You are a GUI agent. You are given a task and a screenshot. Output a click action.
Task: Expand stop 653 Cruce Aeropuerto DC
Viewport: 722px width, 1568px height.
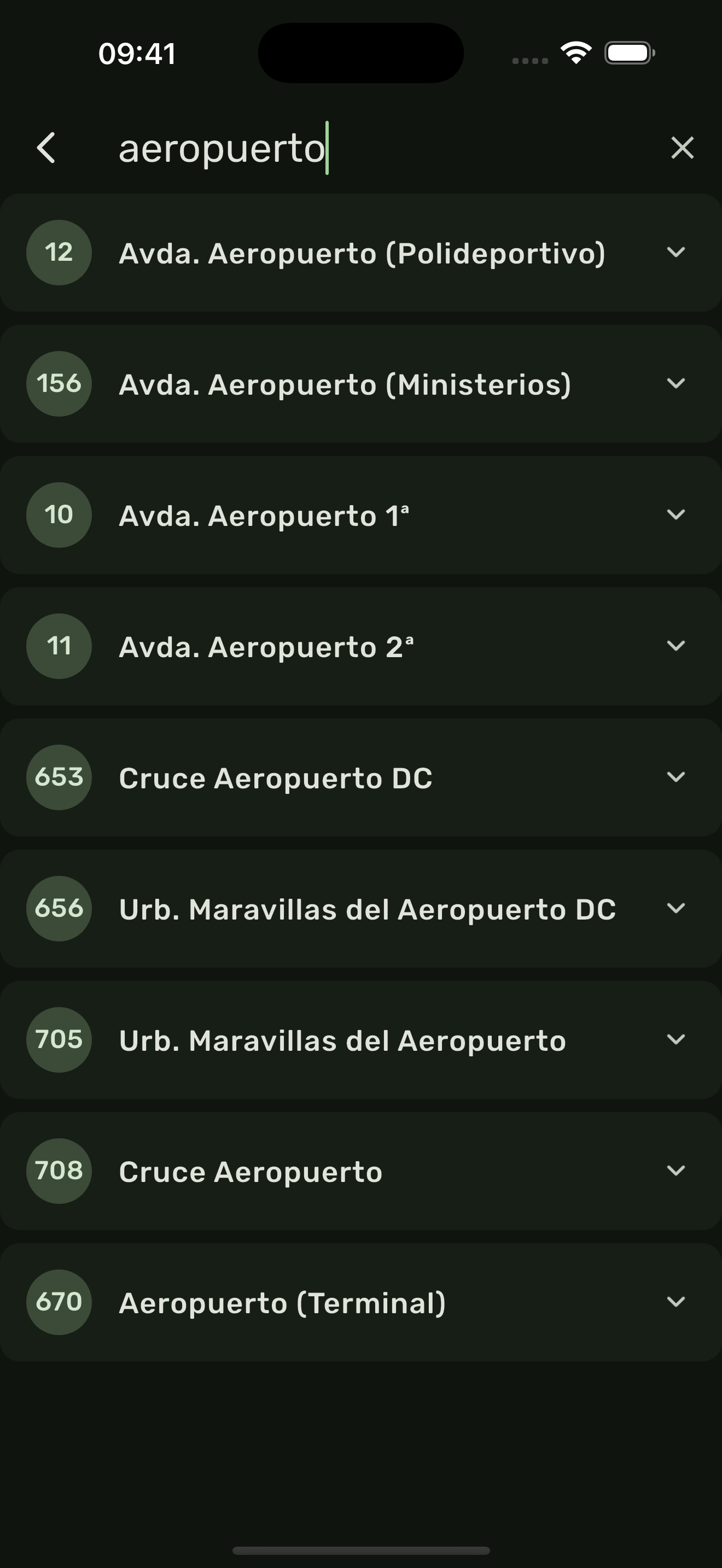(x=676, y=777)
